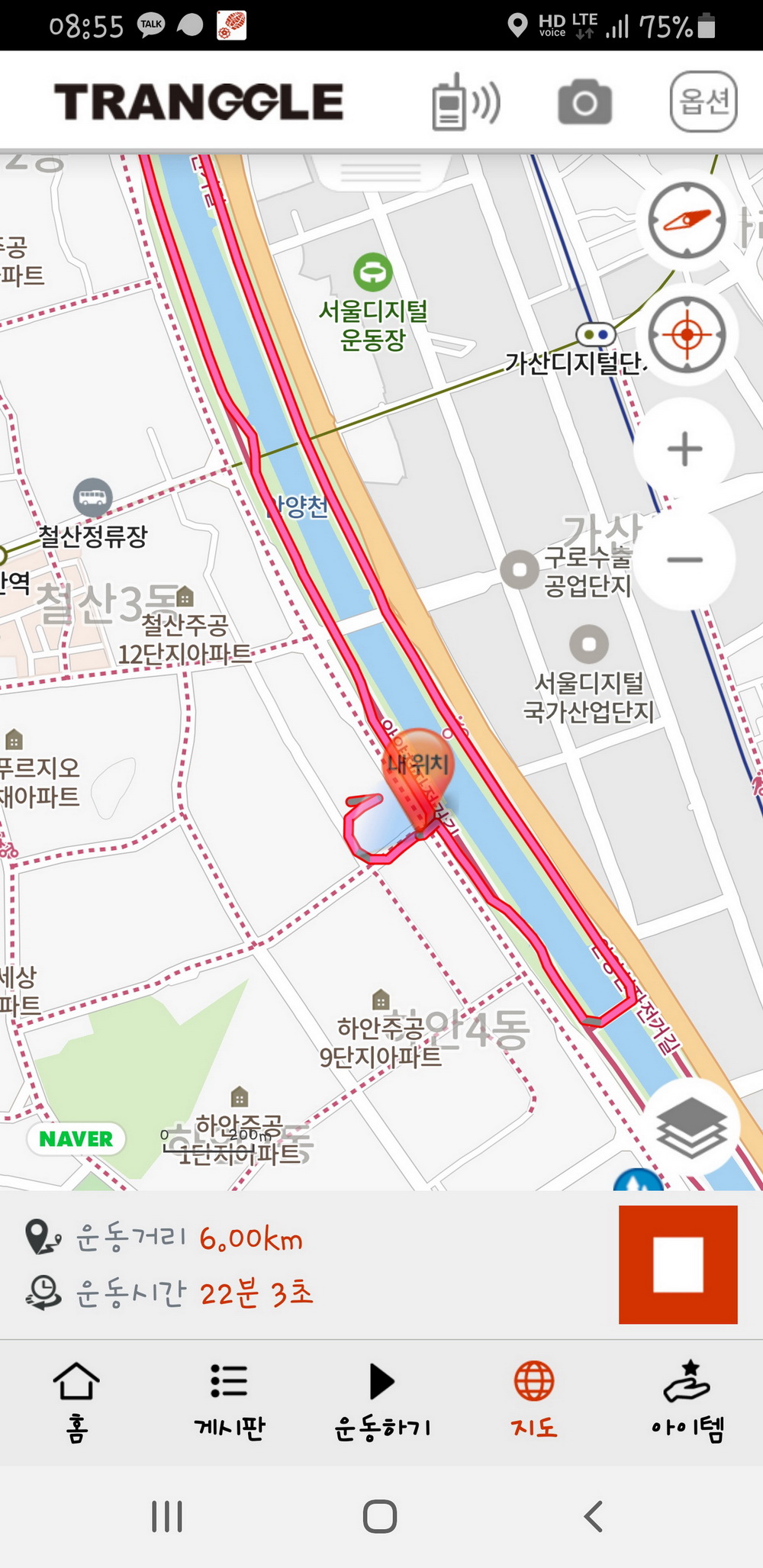Switch to the 게시판 board tab
This screenshot has height=1568, width=763.
tap(229, 1401)
